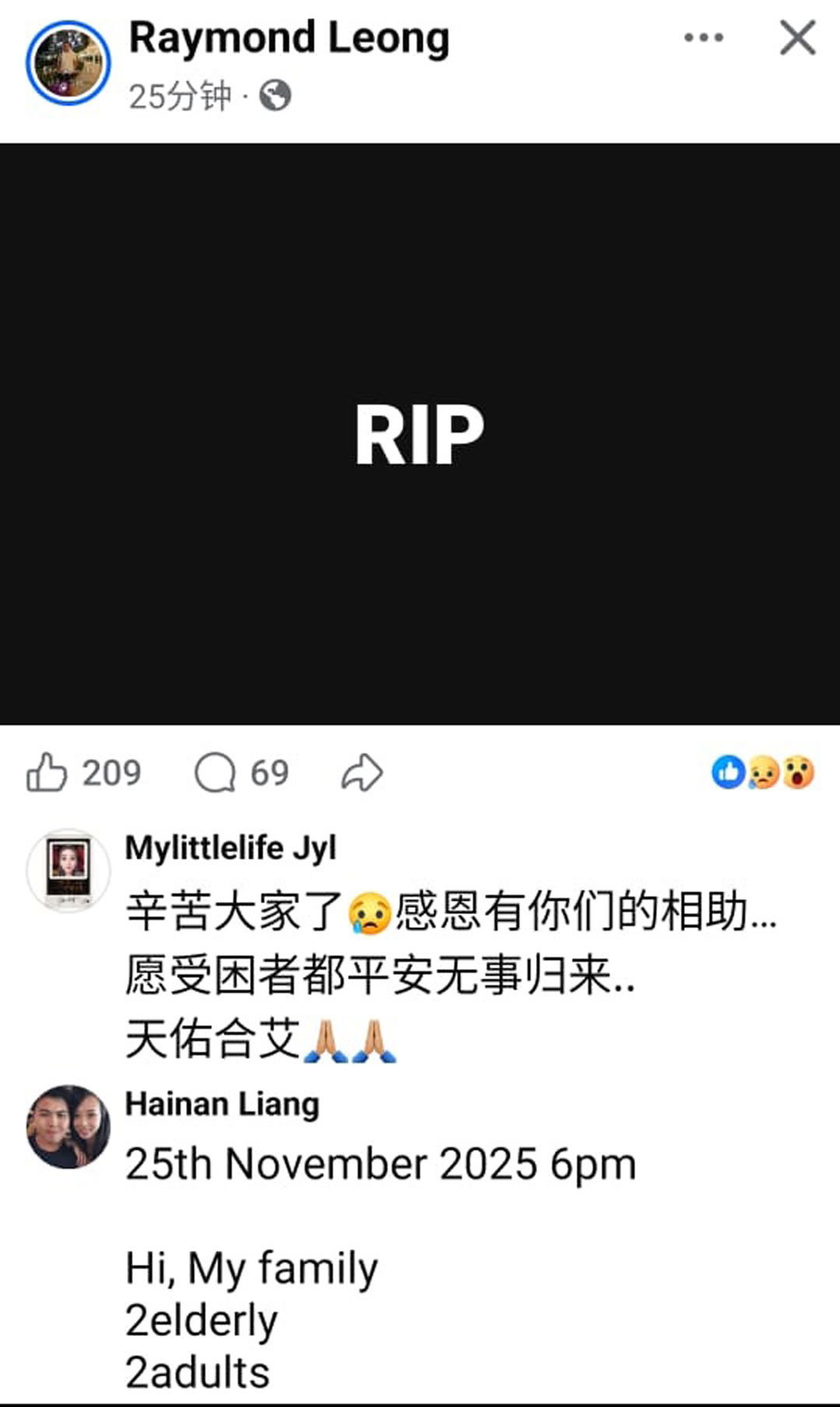Open Raymond Leong's profile picture
The width and height of the screenshot is (840, 1407).
[68, 63]
